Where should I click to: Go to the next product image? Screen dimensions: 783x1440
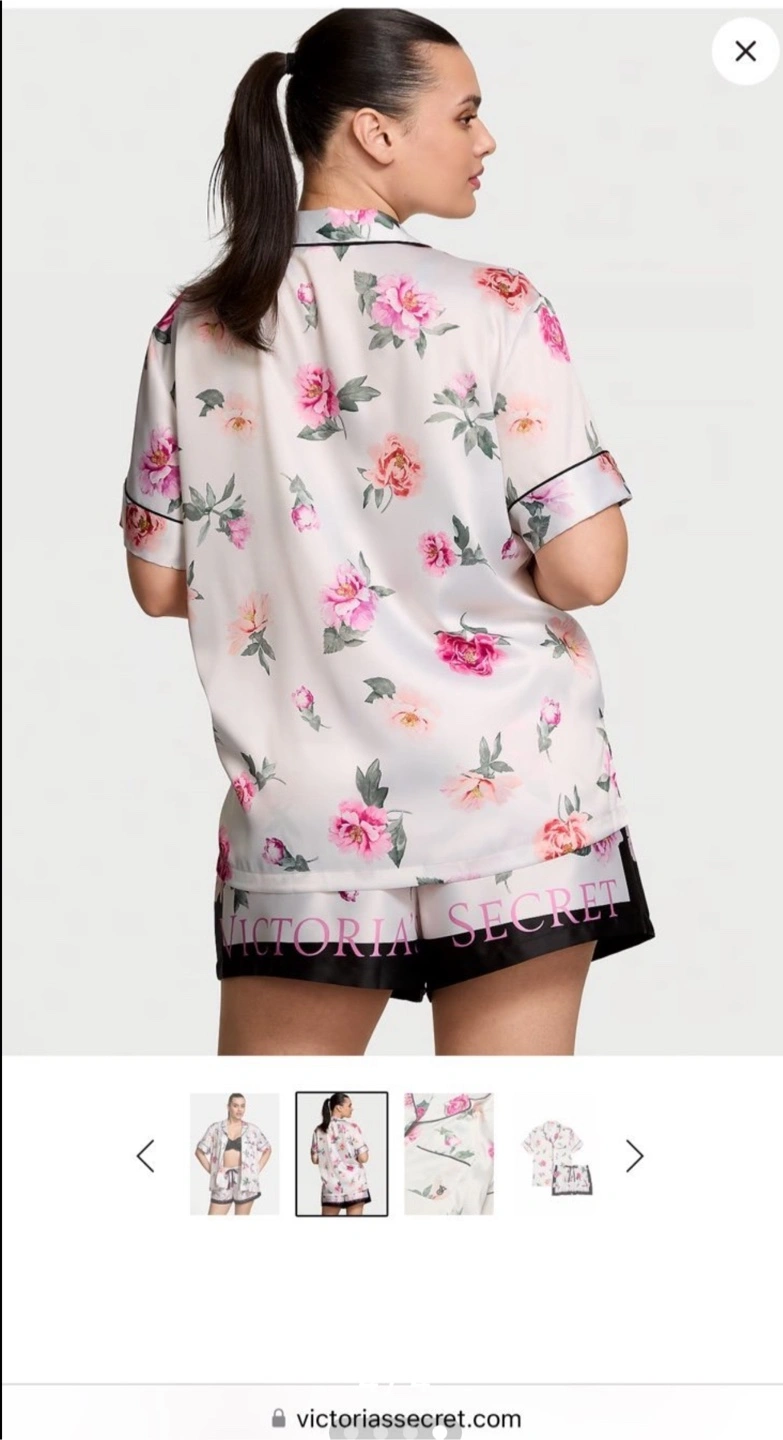coord(635,1155)
